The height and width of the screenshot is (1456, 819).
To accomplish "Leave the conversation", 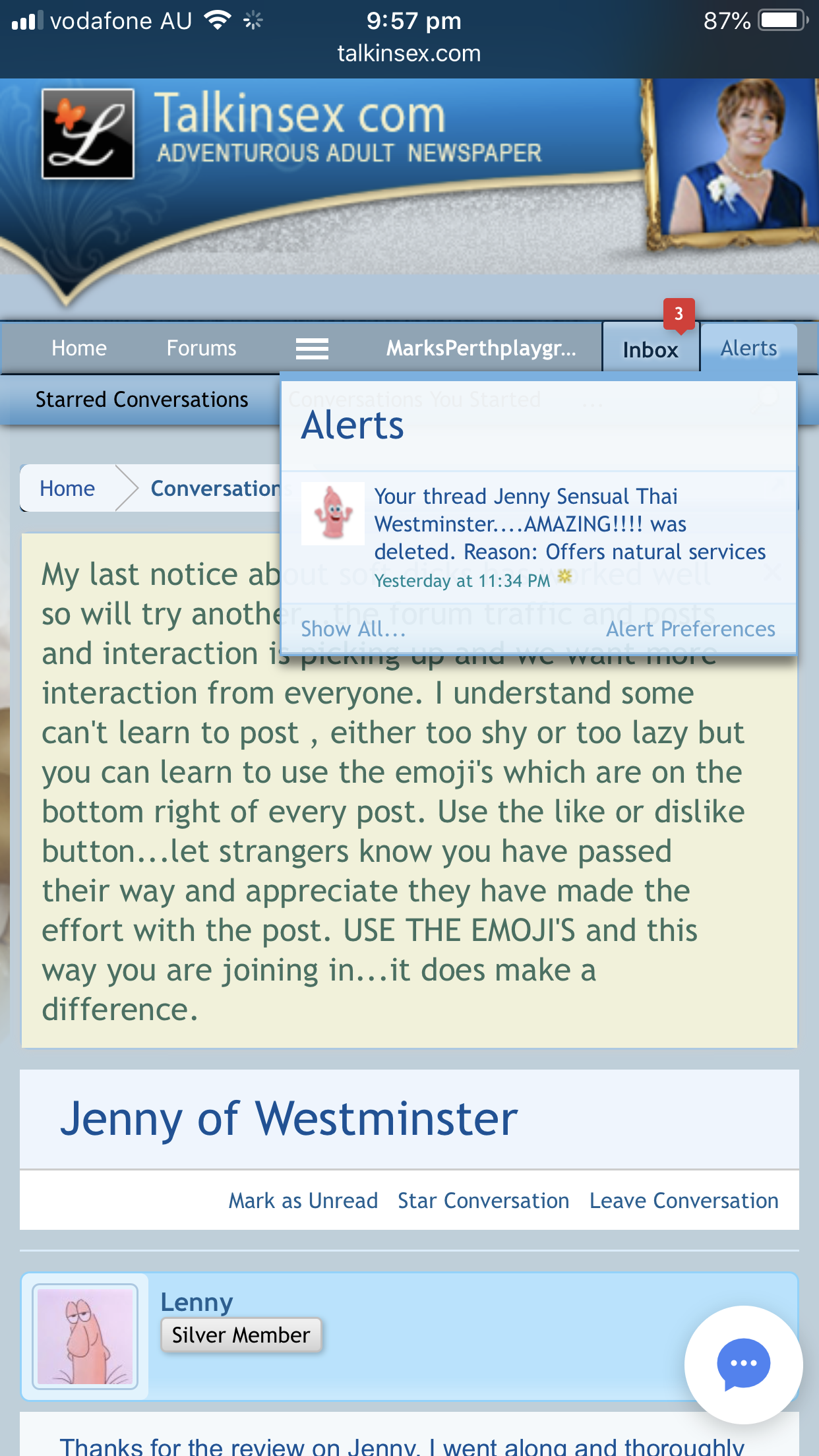I will point(684,1201).
